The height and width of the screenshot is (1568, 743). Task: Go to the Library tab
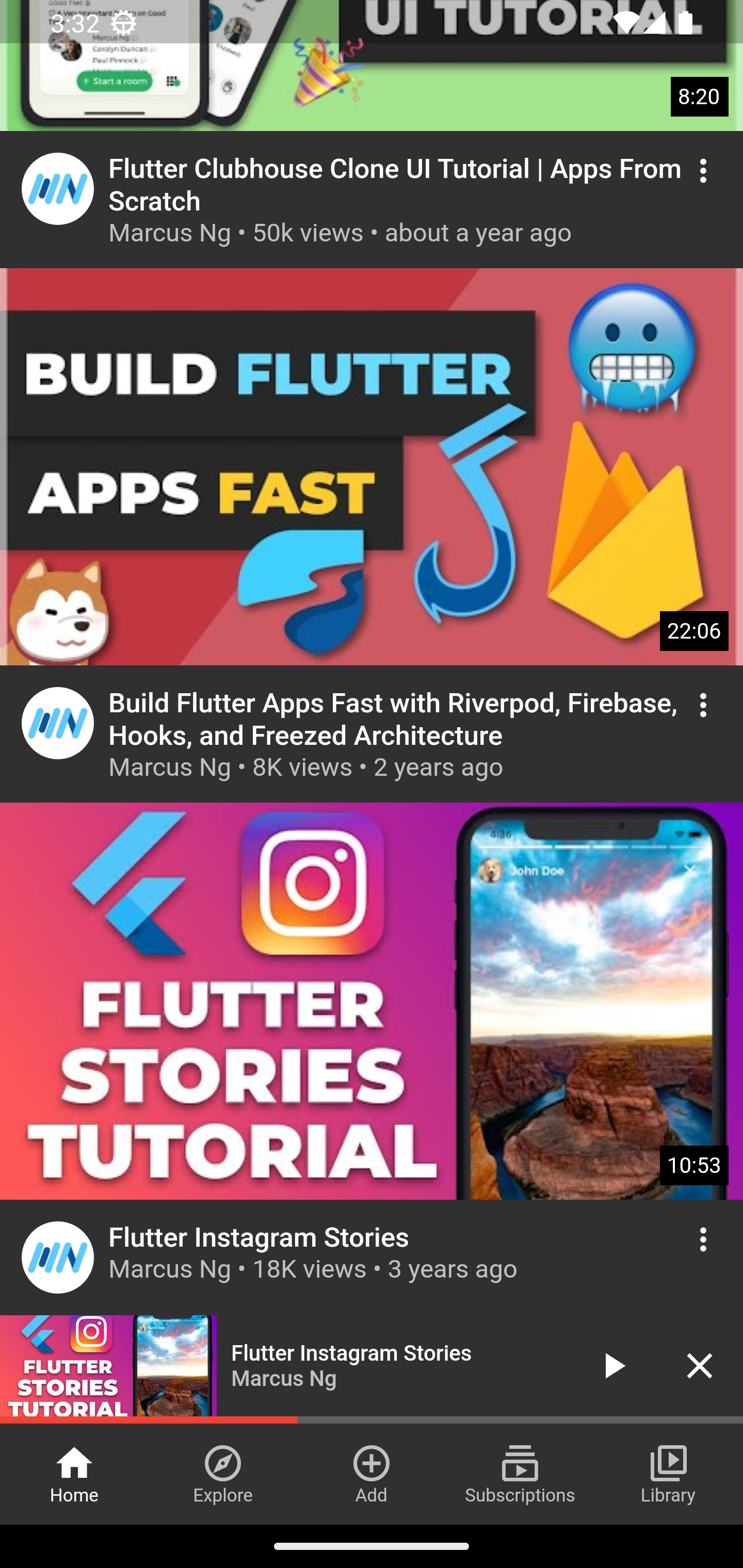click(668, 1474)
